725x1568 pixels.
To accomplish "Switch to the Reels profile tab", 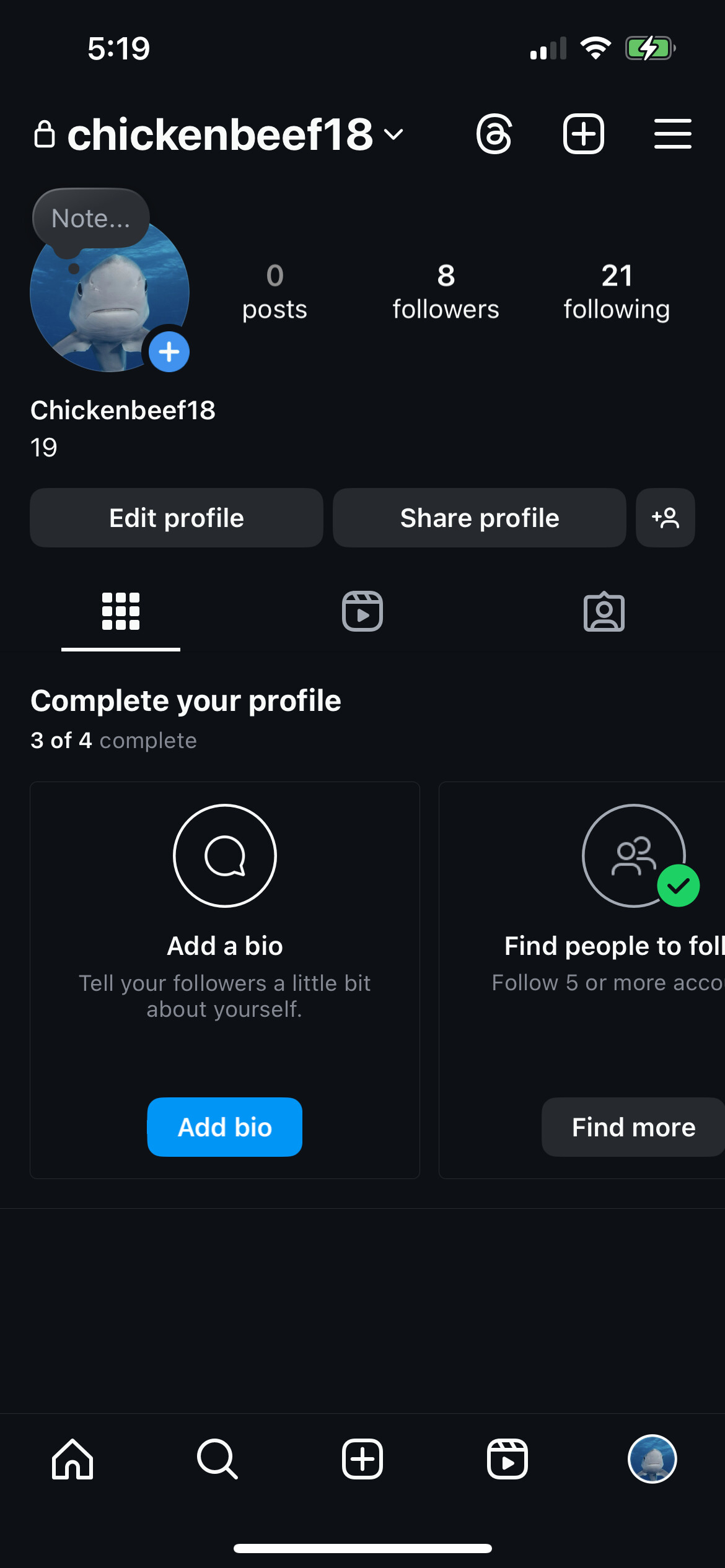I will [x=362, y=611].
